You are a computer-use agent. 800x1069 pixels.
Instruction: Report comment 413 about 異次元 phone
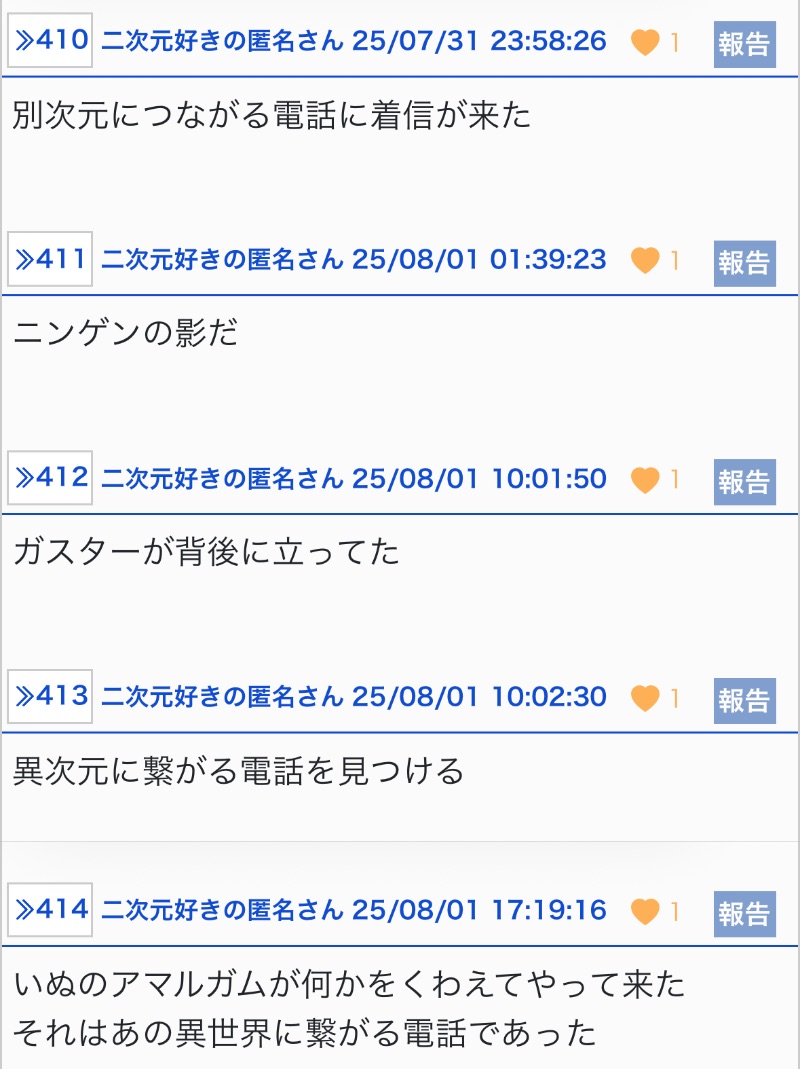click(744, 699)
